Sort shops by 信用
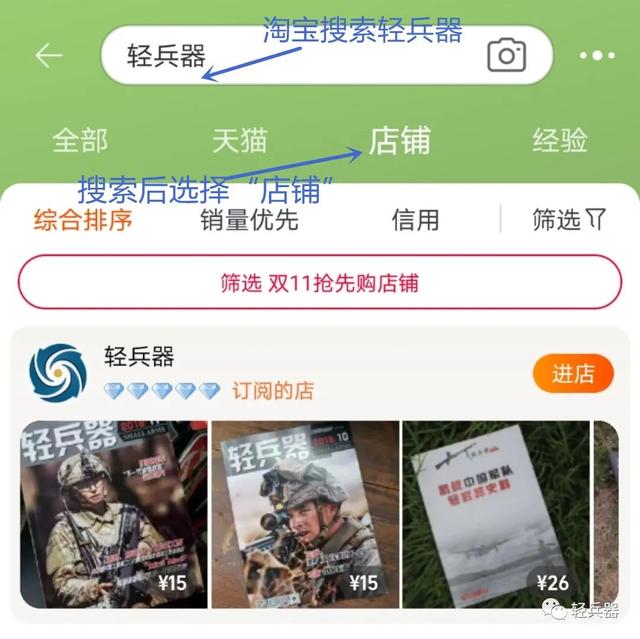Viewport: 640px width, 639px height. [415, 220]
